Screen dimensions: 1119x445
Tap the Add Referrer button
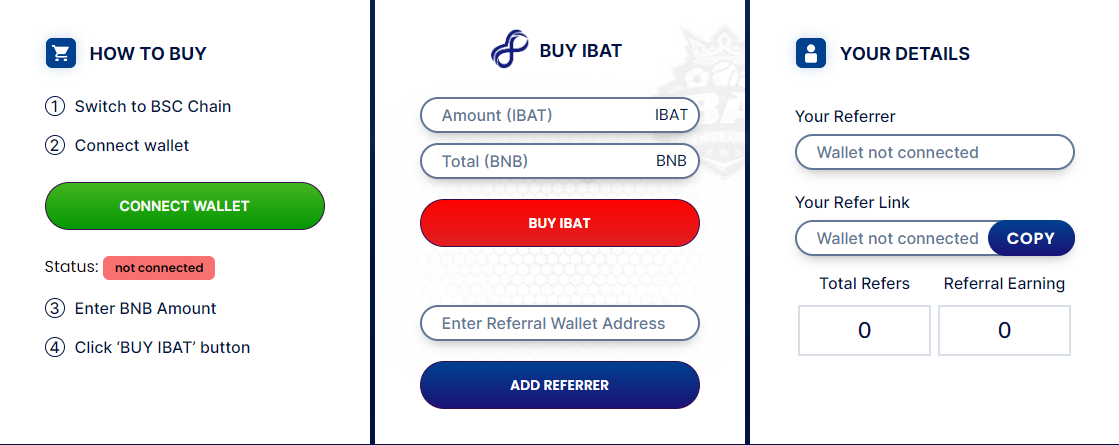[559, 385]
